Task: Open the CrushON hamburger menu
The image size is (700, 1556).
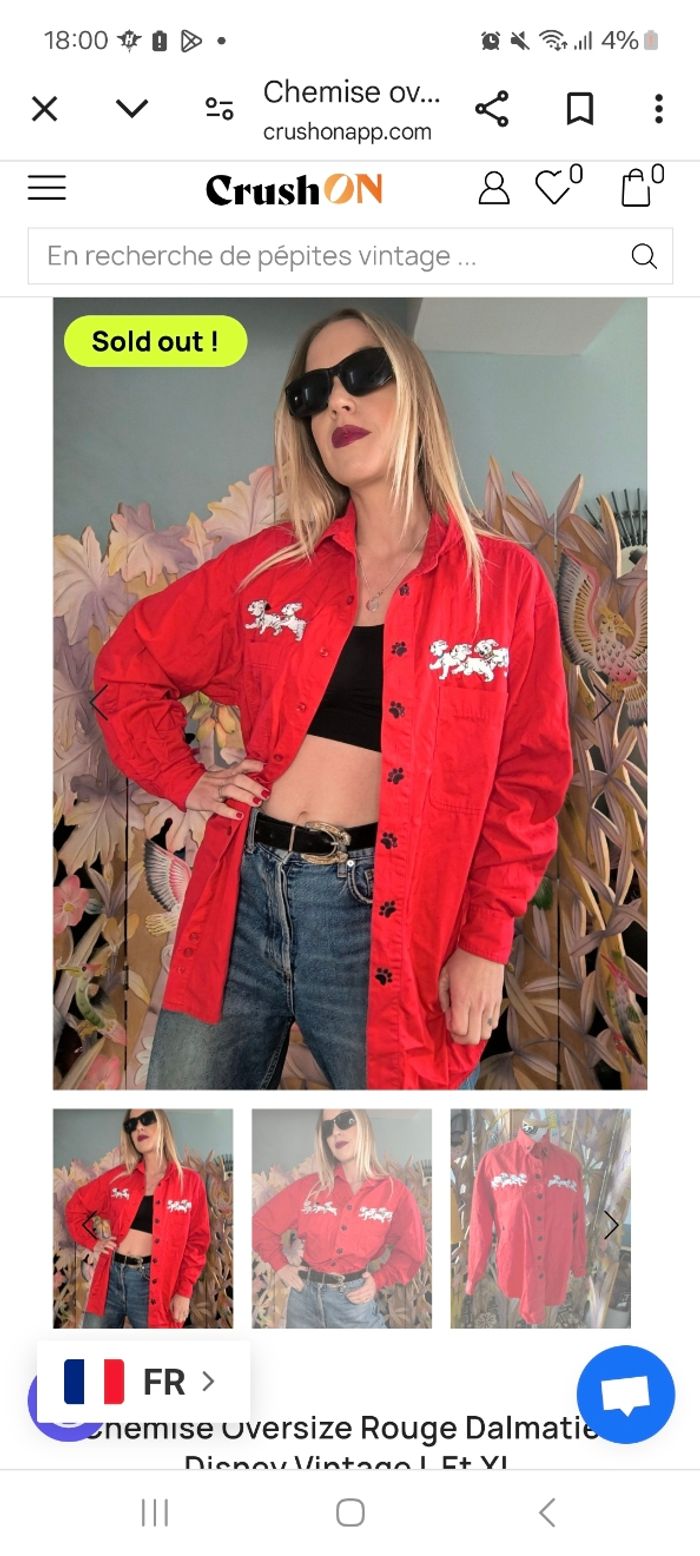Action: tap(47, 188)
